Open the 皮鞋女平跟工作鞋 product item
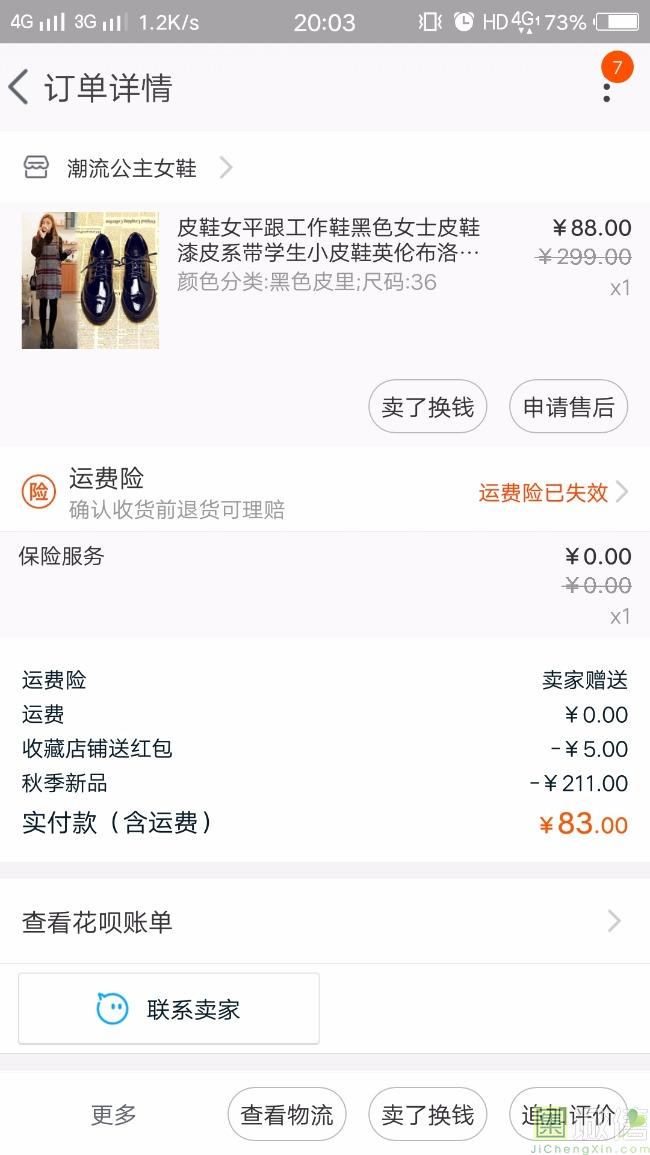The height and width of the screenshot is (1155, 650). (328, 254)
